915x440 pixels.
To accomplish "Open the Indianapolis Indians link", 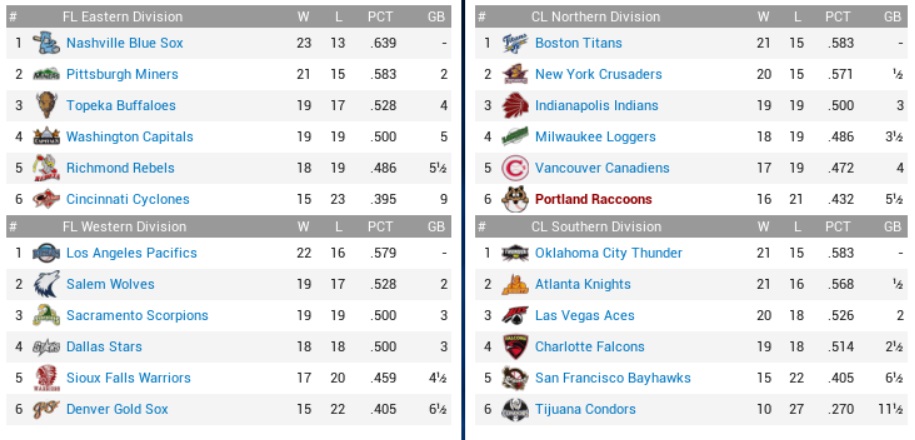I will [597, 105].
